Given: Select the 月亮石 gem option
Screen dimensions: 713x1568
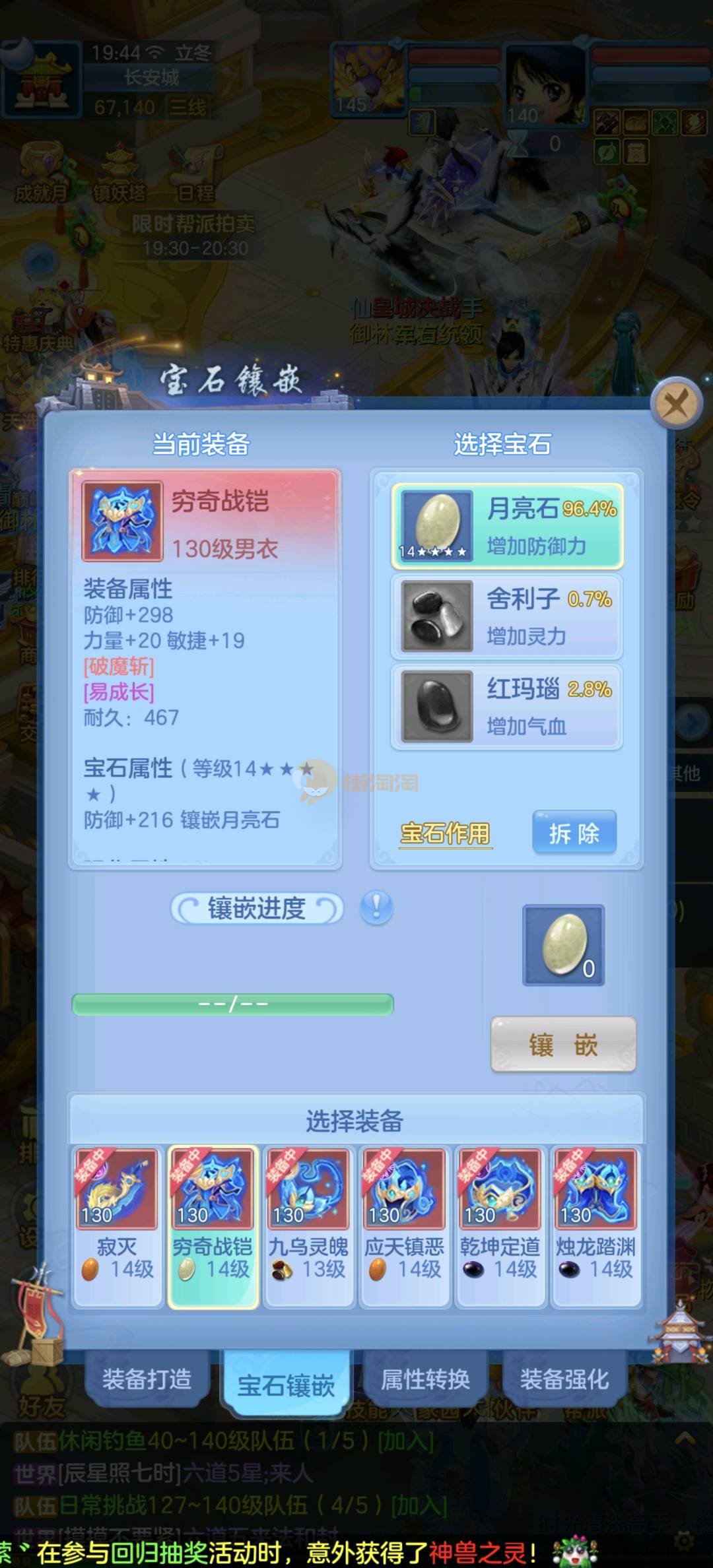Looking at the screenshot, I should pyautogui.click(x=507, y=527).
